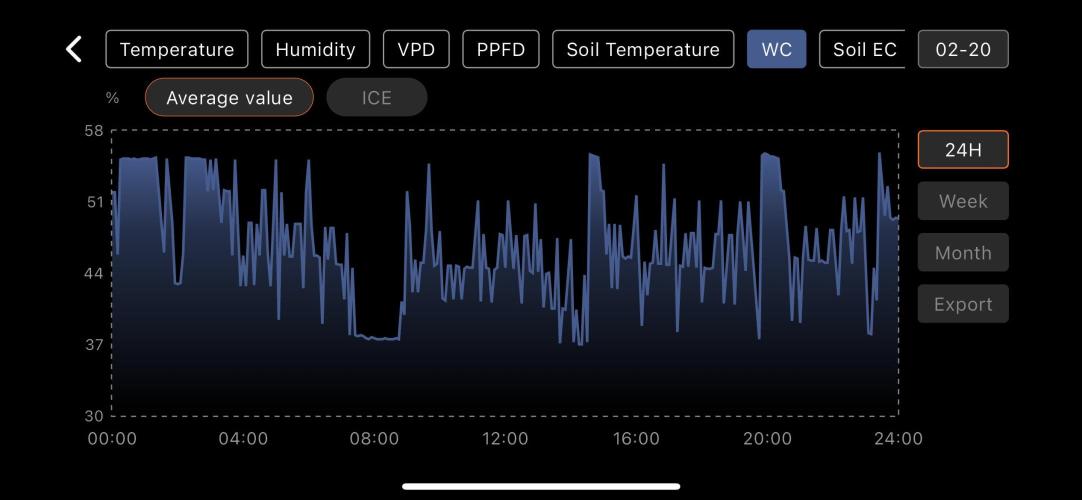Switch the chart to Week range
The width and height of the screenshot is (1082, 500).
click(x=963, y=201)
